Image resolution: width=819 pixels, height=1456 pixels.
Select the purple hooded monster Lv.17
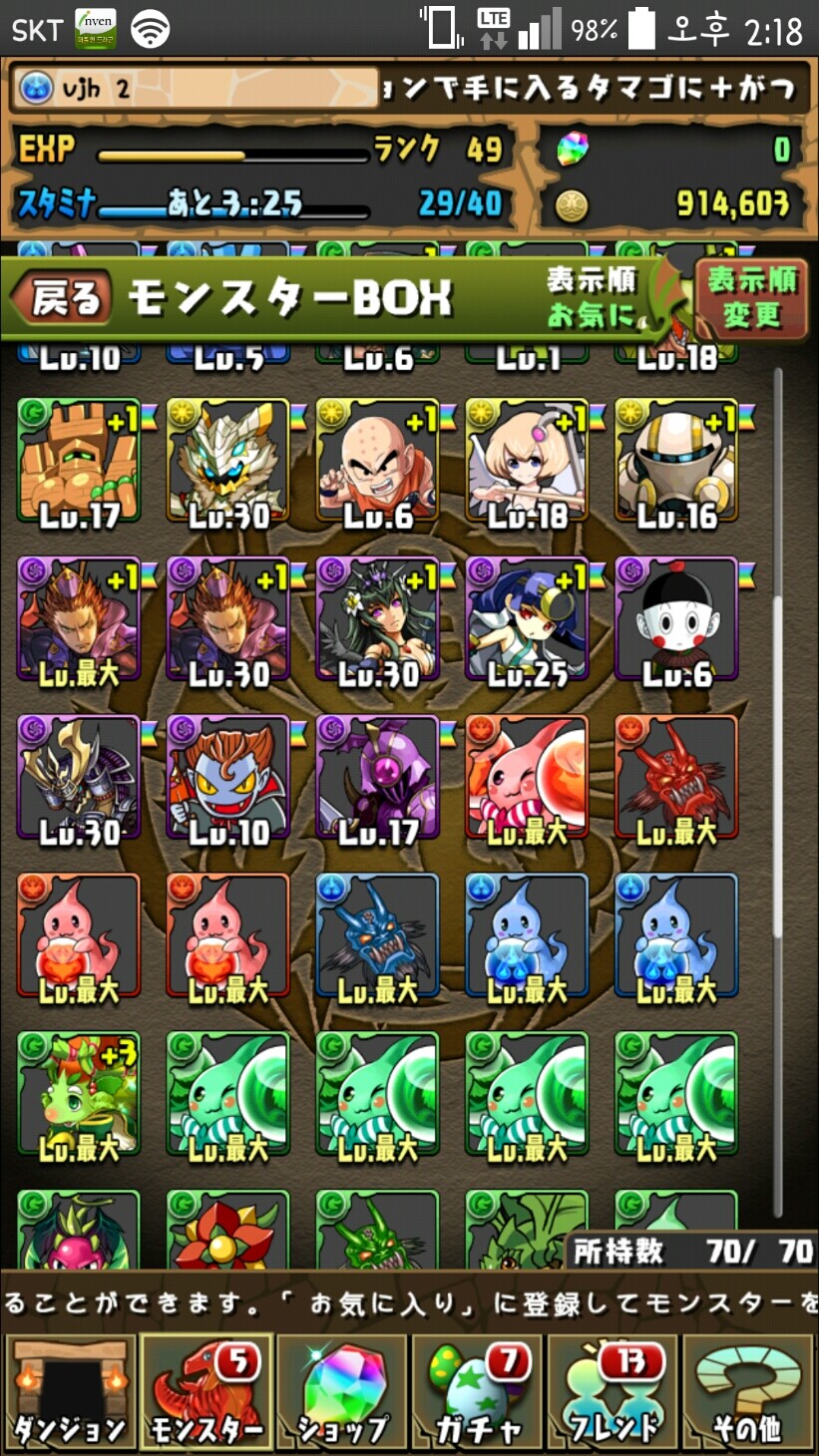pyautogui.click(x=377, y=777)
